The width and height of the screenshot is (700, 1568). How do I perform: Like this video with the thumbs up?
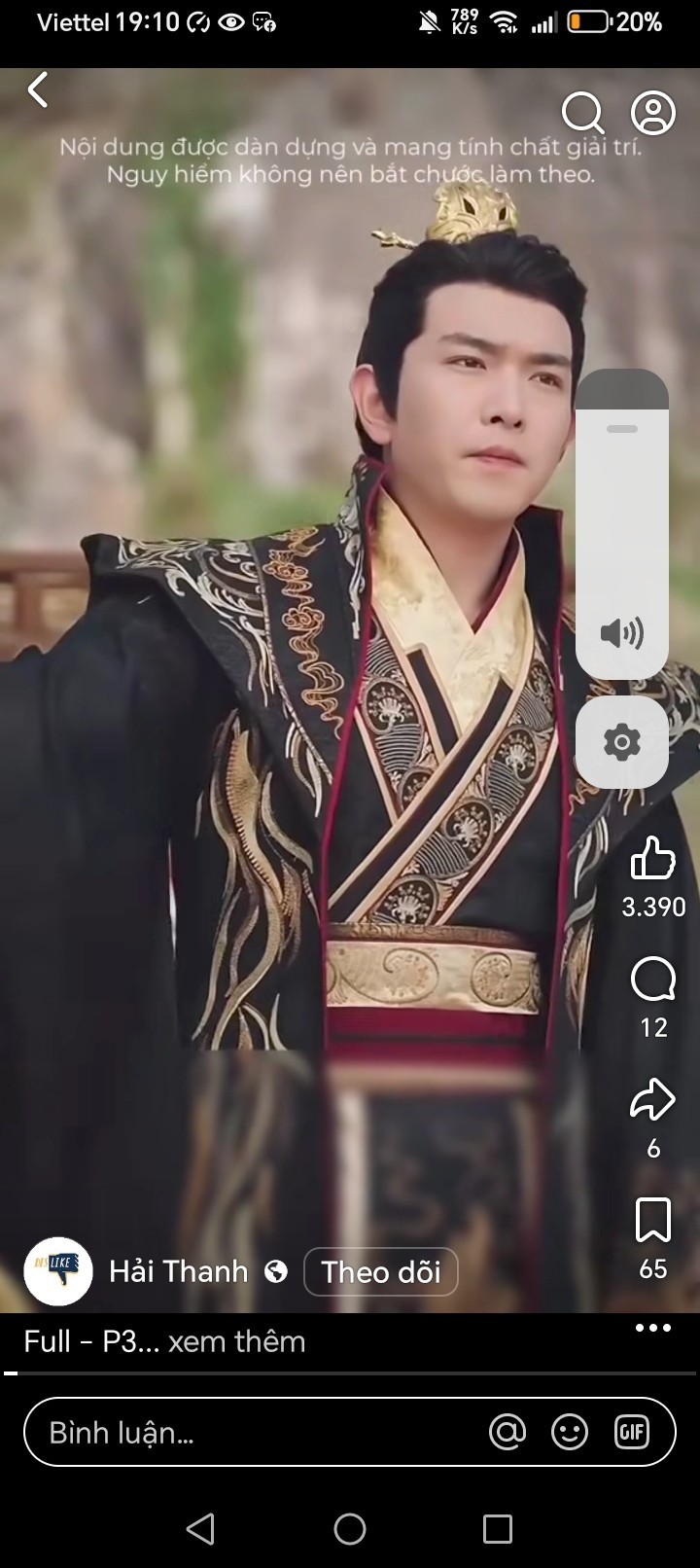[653, 860]
